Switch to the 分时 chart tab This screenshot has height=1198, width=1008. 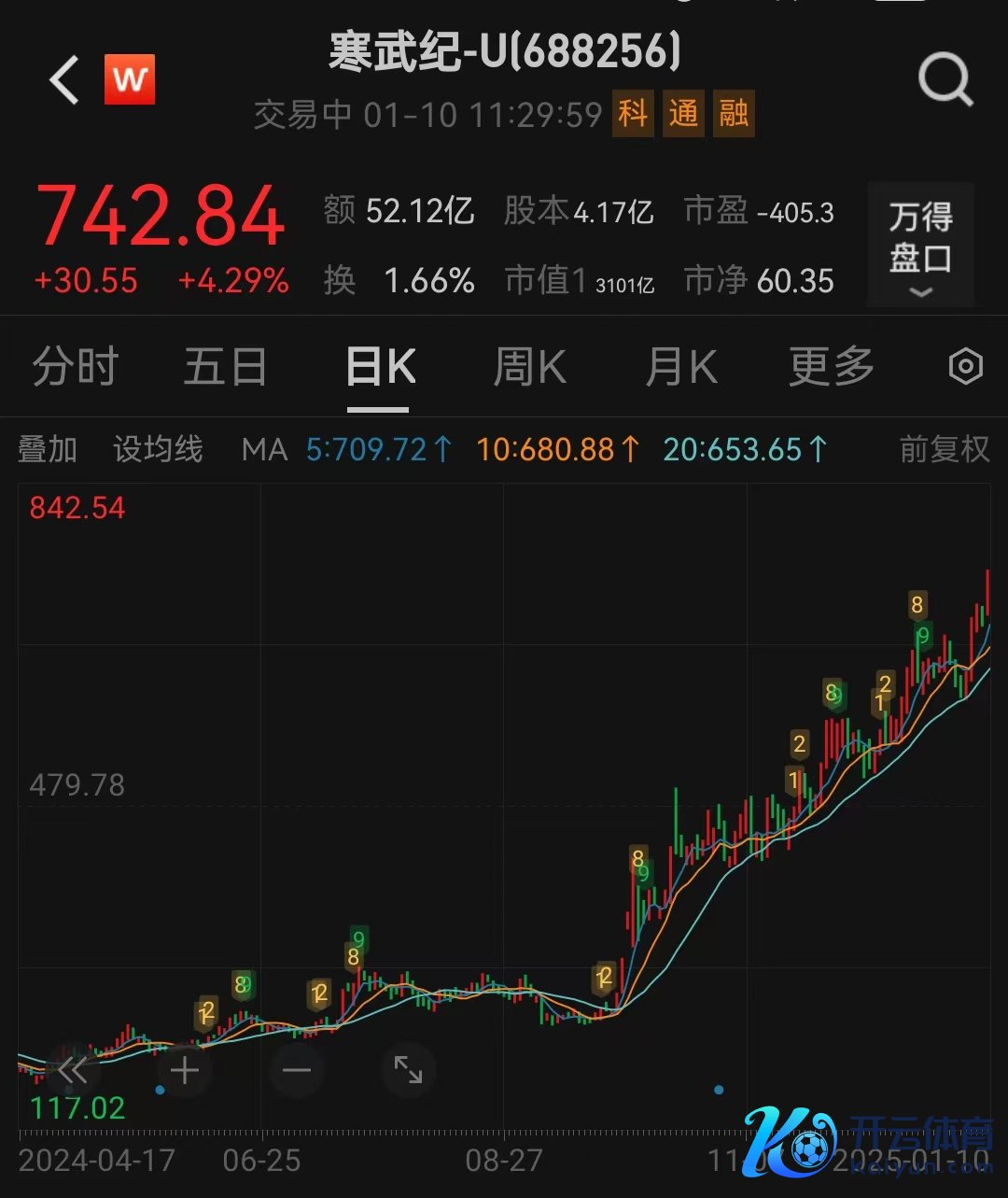pos(76,367)
